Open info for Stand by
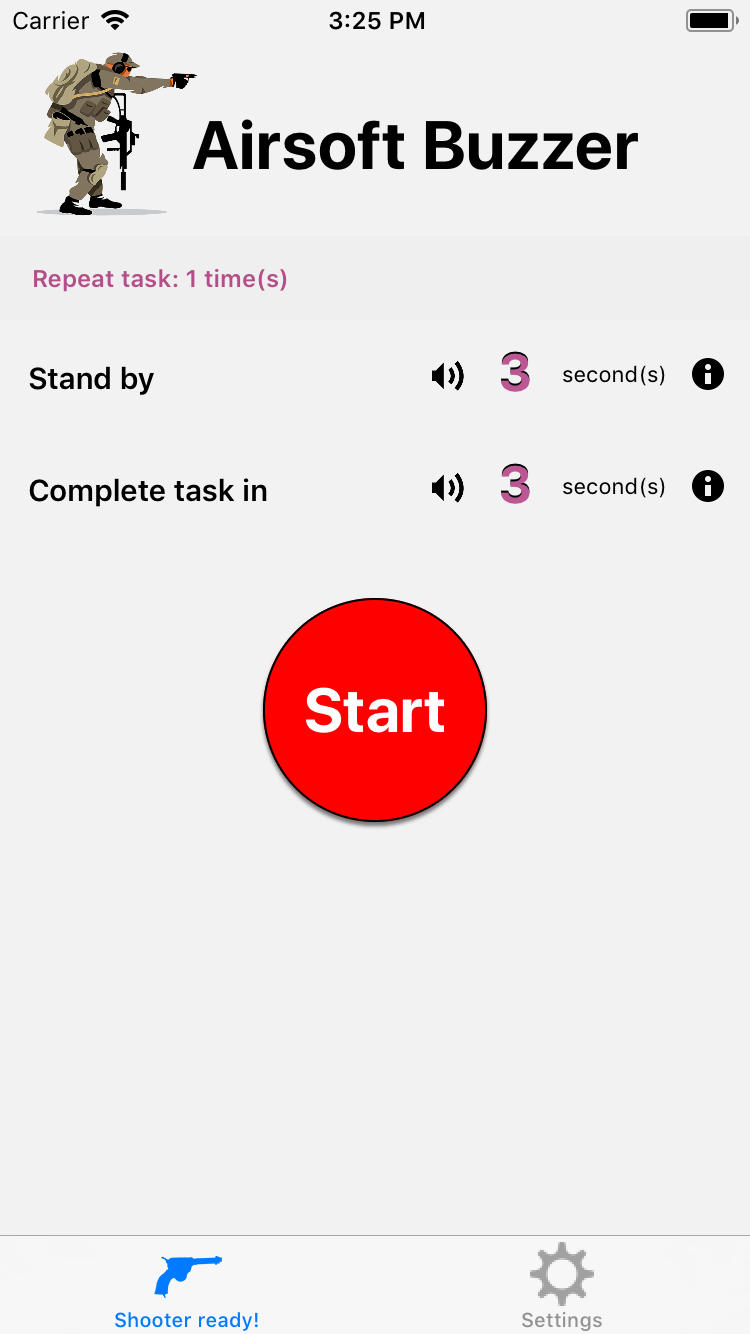 pos(708,375)
